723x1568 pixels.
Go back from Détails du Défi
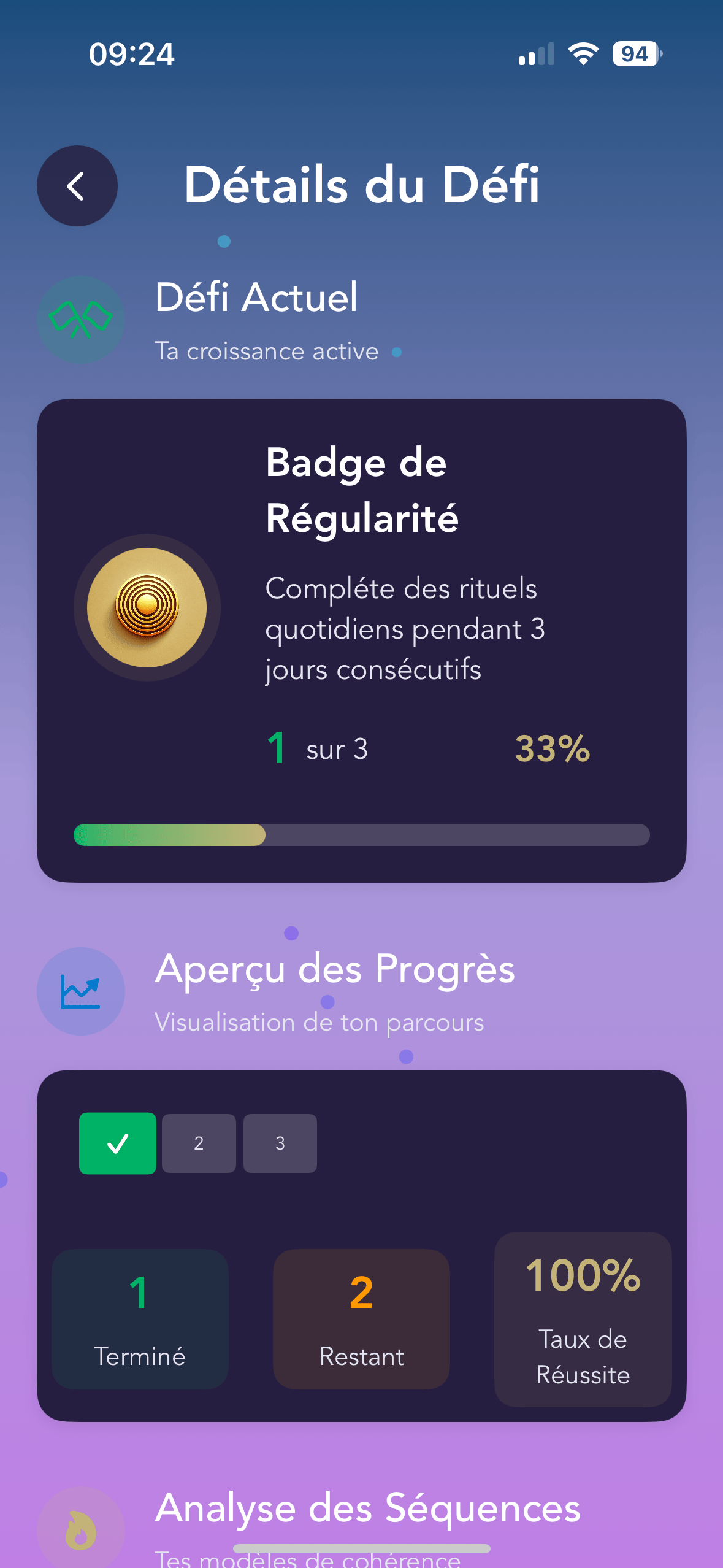click(x=77, y=186)
